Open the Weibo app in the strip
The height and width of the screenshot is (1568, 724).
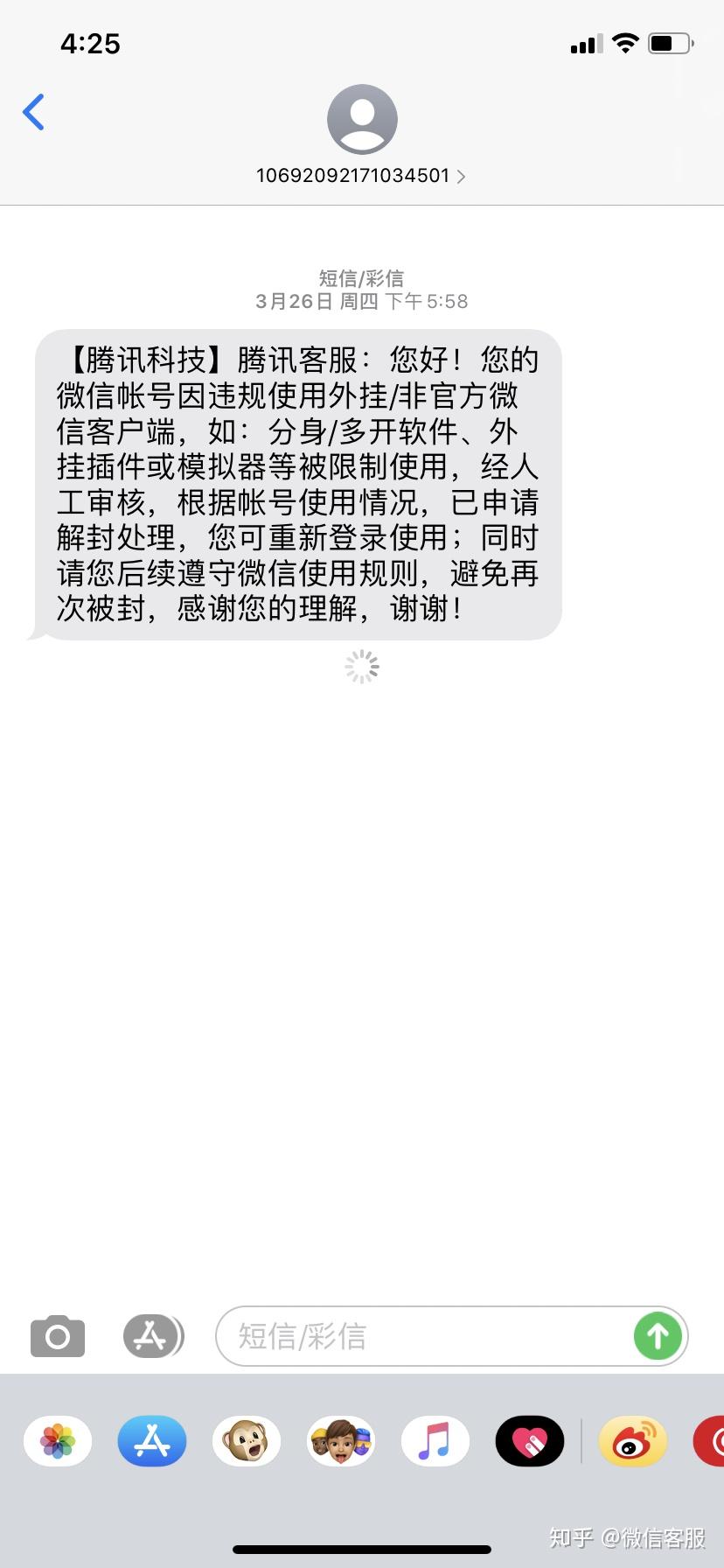coord(632,1441)
